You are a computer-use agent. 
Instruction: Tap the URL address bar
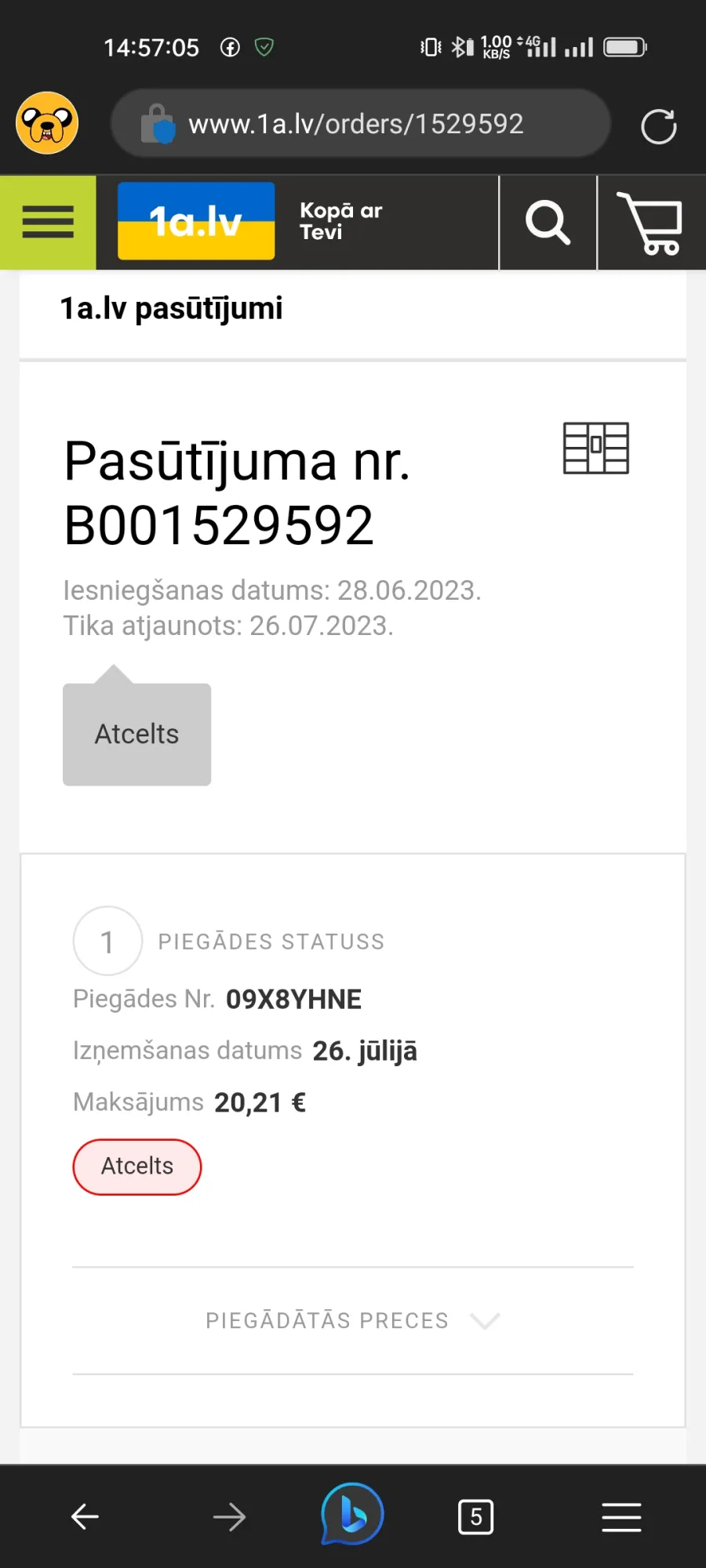click(x=360, y=124)
